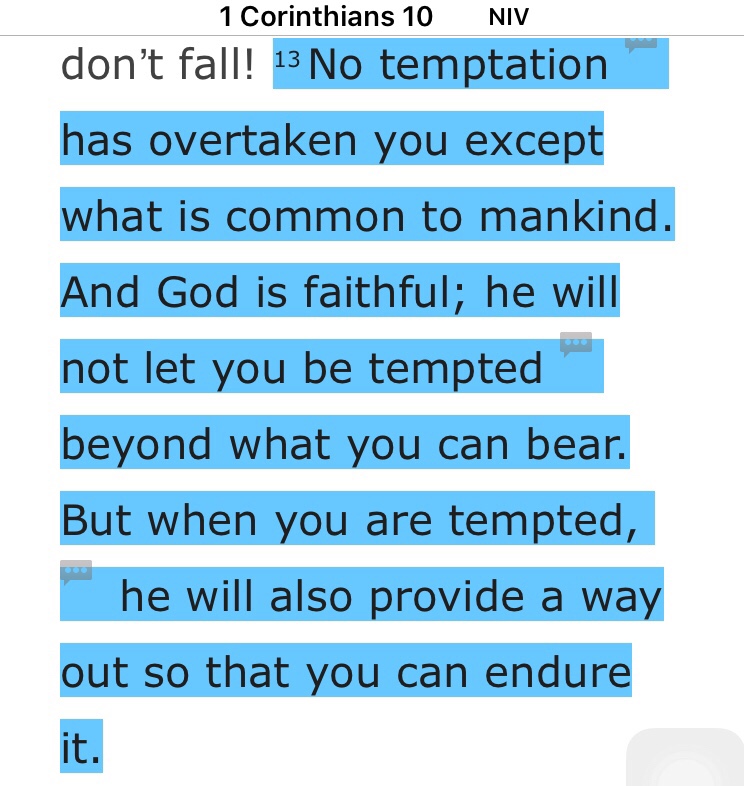Viewport: 744px width, 786px height.
Task: Open the note icon beside "No temptation"
Action: (x=640, y=43)
